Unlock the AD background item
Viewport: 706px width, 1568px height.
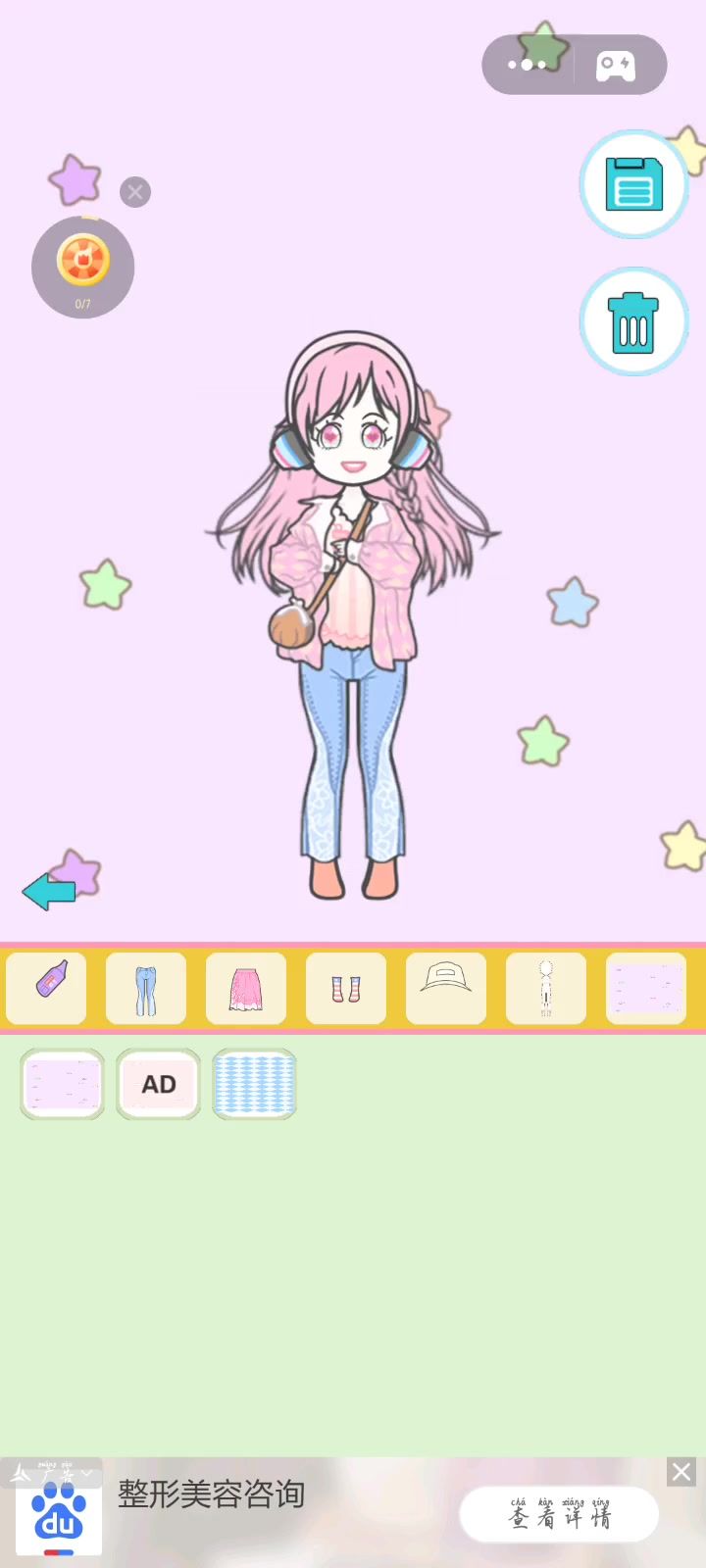[x=159, y=1084]
